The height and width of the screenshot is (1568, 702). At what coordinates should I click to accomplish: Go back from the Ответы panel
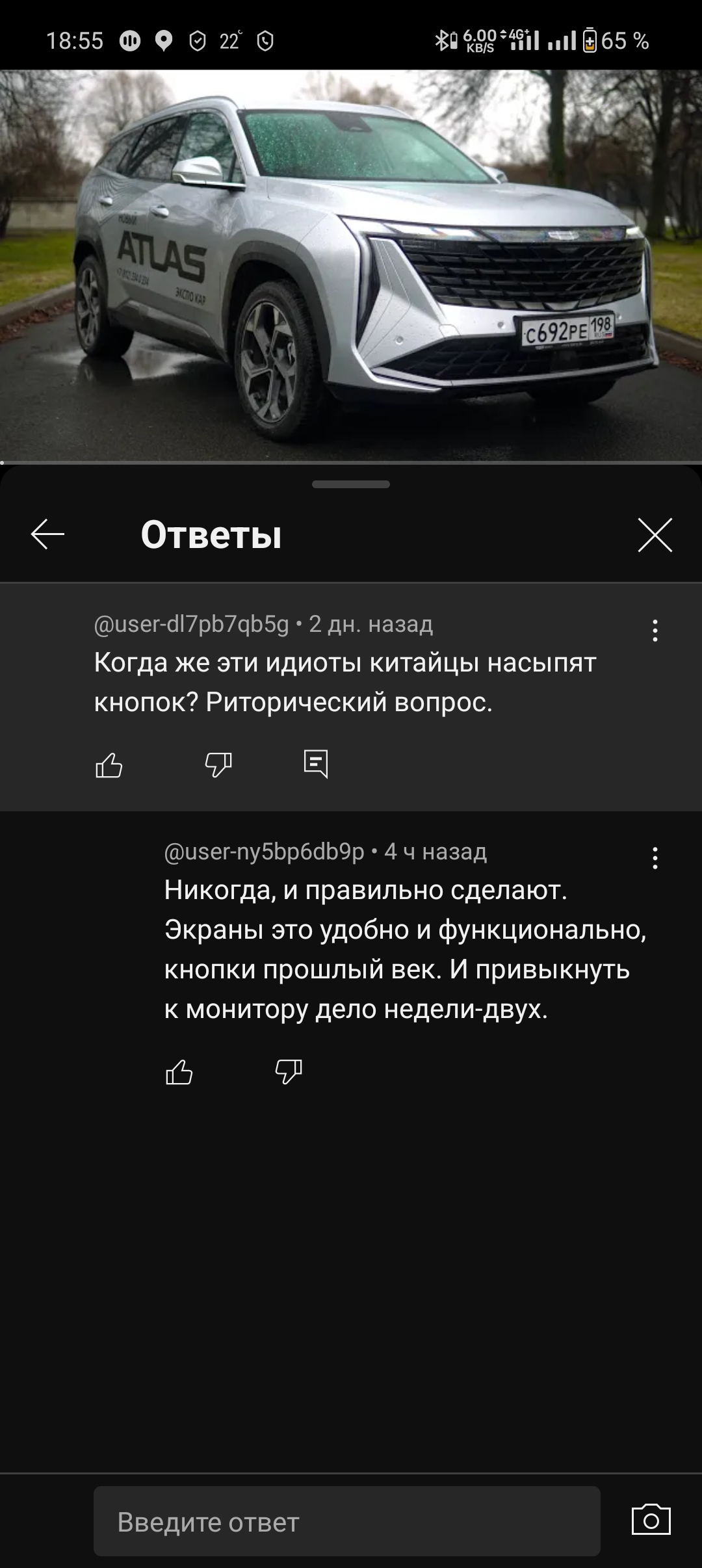(47, 534)
